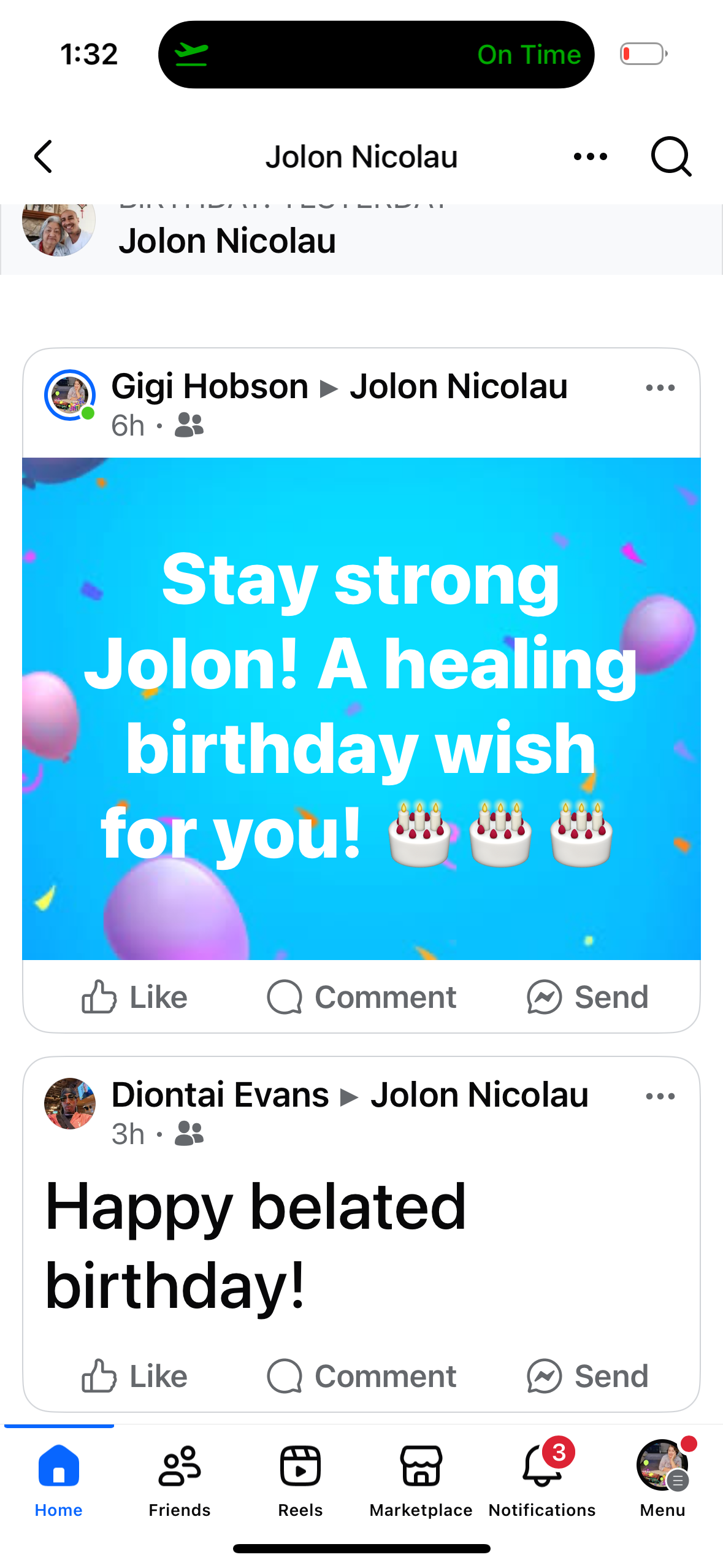Comment on Diontai Evans's post

tap(362, 1376)
